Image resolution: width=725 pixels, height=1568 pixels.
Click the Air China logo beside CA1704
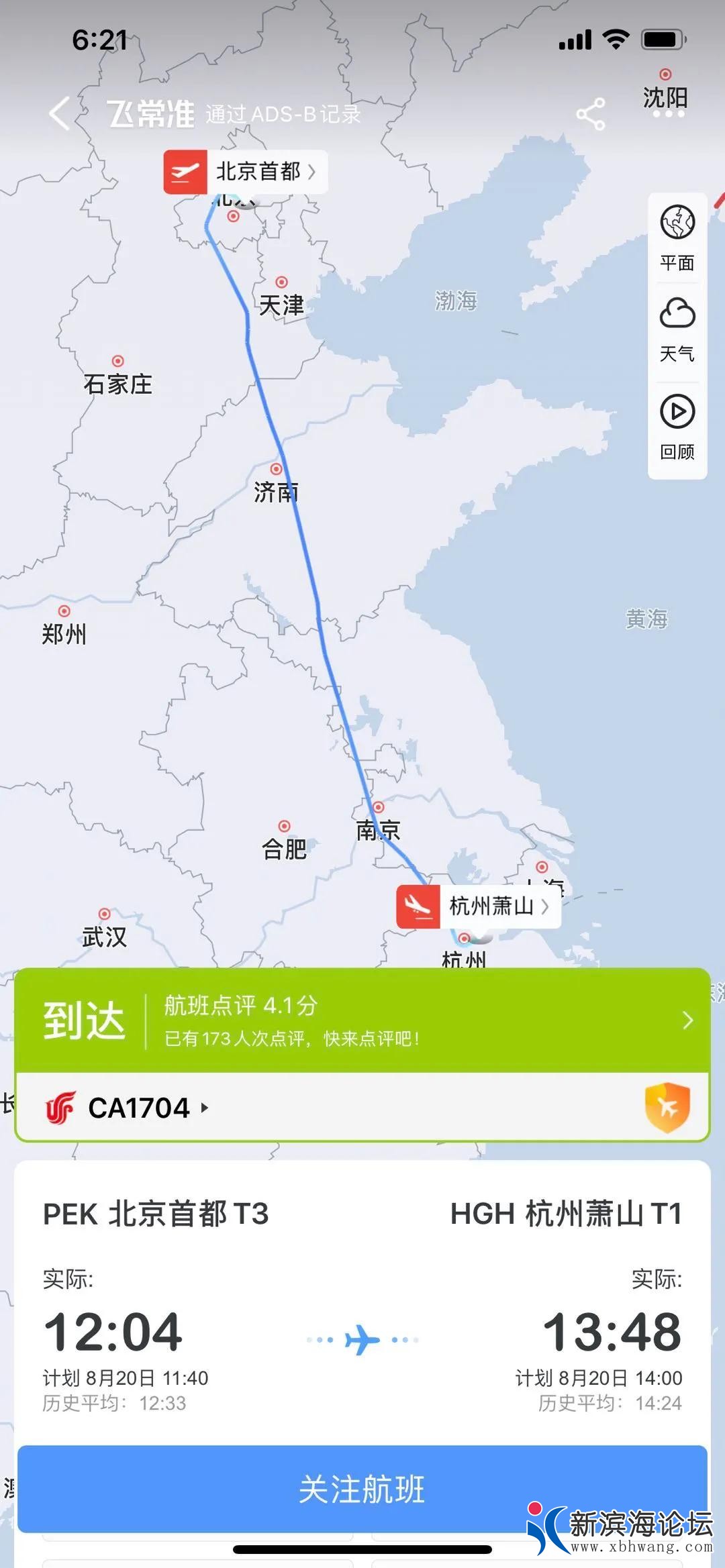(x=60, y=1107)
